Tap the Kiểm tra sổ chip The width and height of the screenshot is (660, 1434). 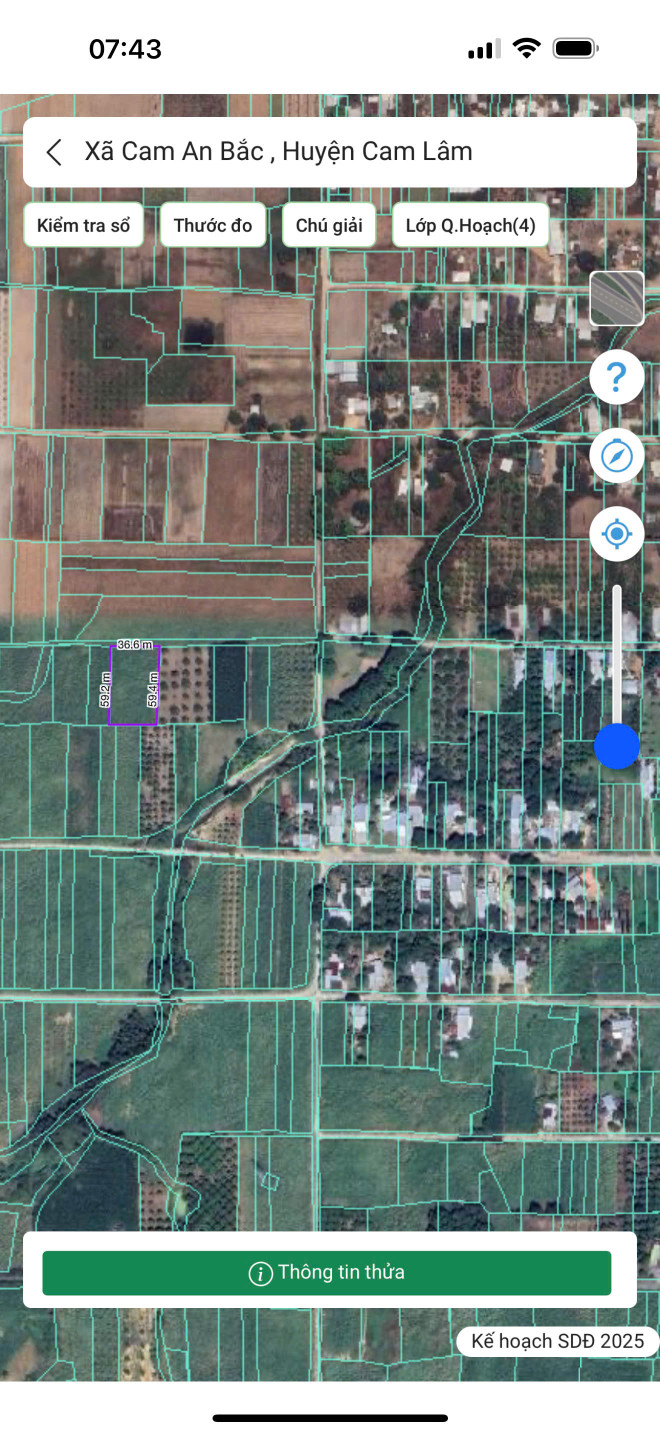[x=84, y=226]
